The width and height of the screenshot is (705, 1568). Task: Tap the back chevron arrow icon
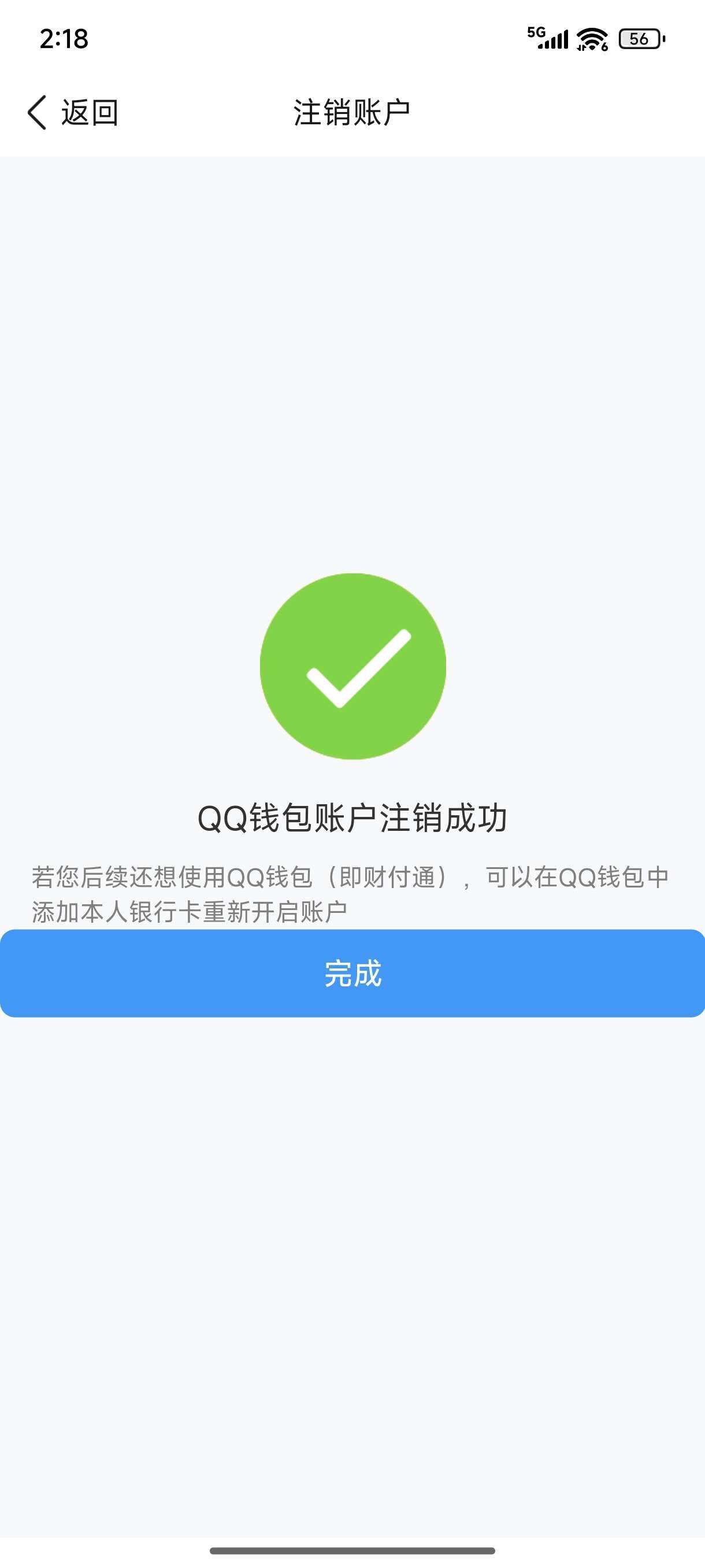pos(38,113)
